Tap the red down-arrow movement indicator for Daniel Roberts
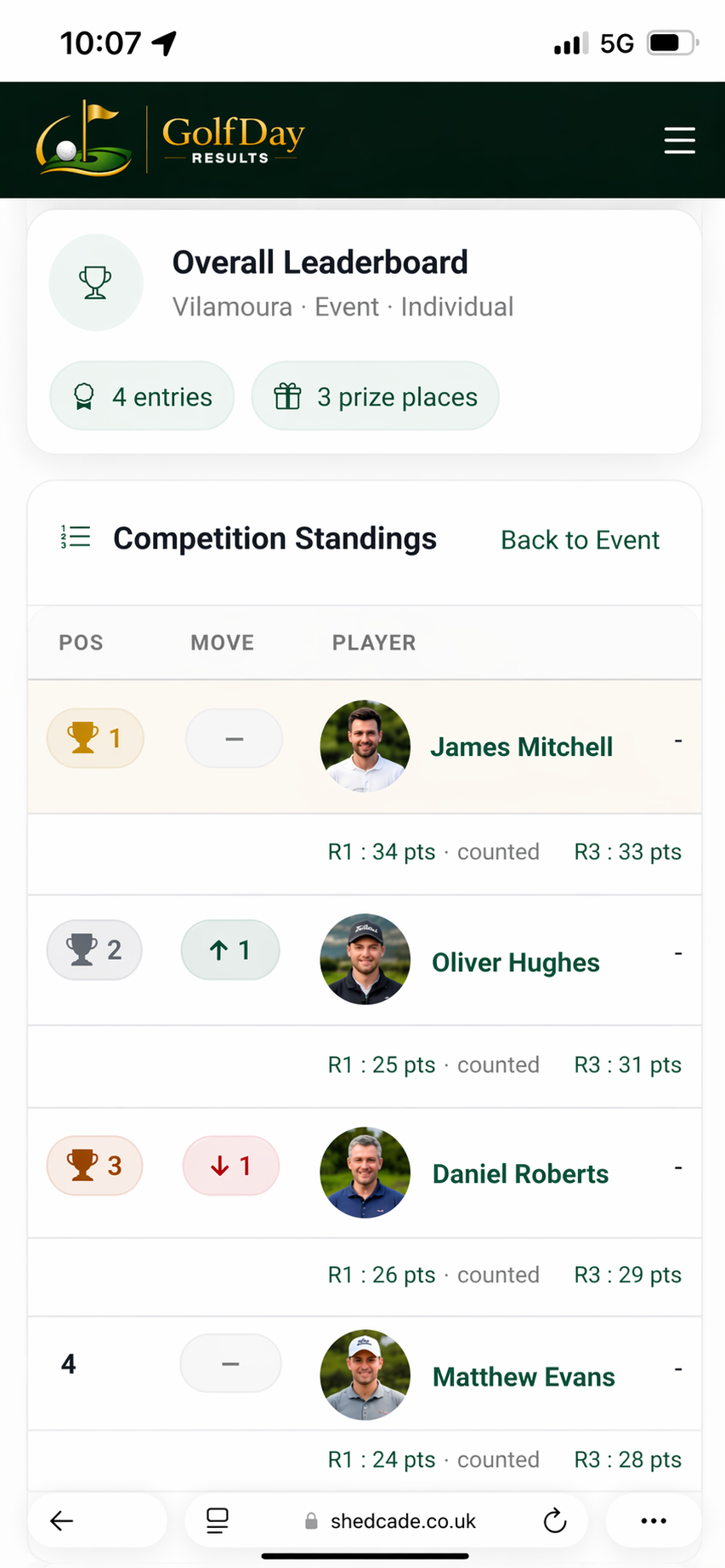The height and width of the screenshot is (1568, 725). (x=230, y=1165)
